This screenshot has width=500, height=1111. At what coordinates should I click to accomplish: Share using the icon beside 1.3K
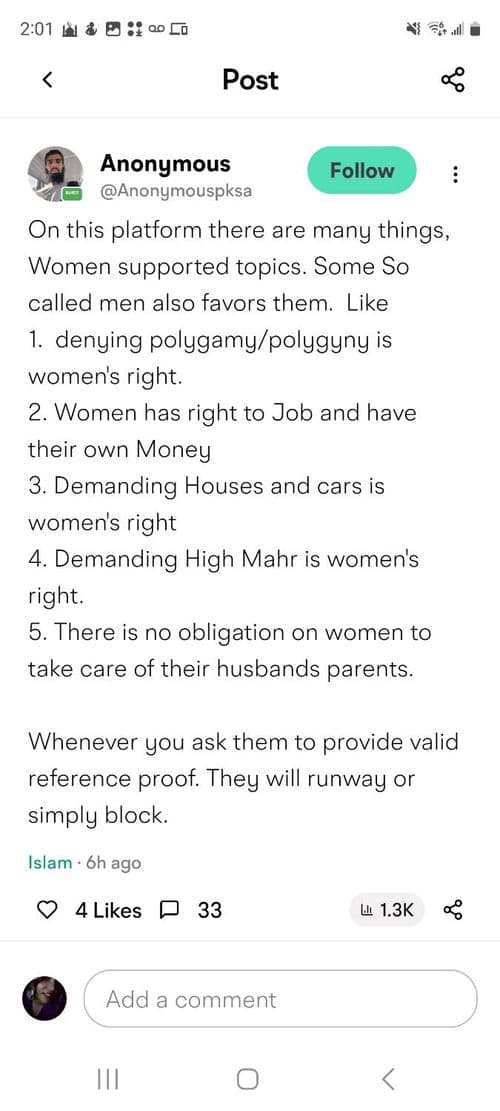[x=452, y=910]
